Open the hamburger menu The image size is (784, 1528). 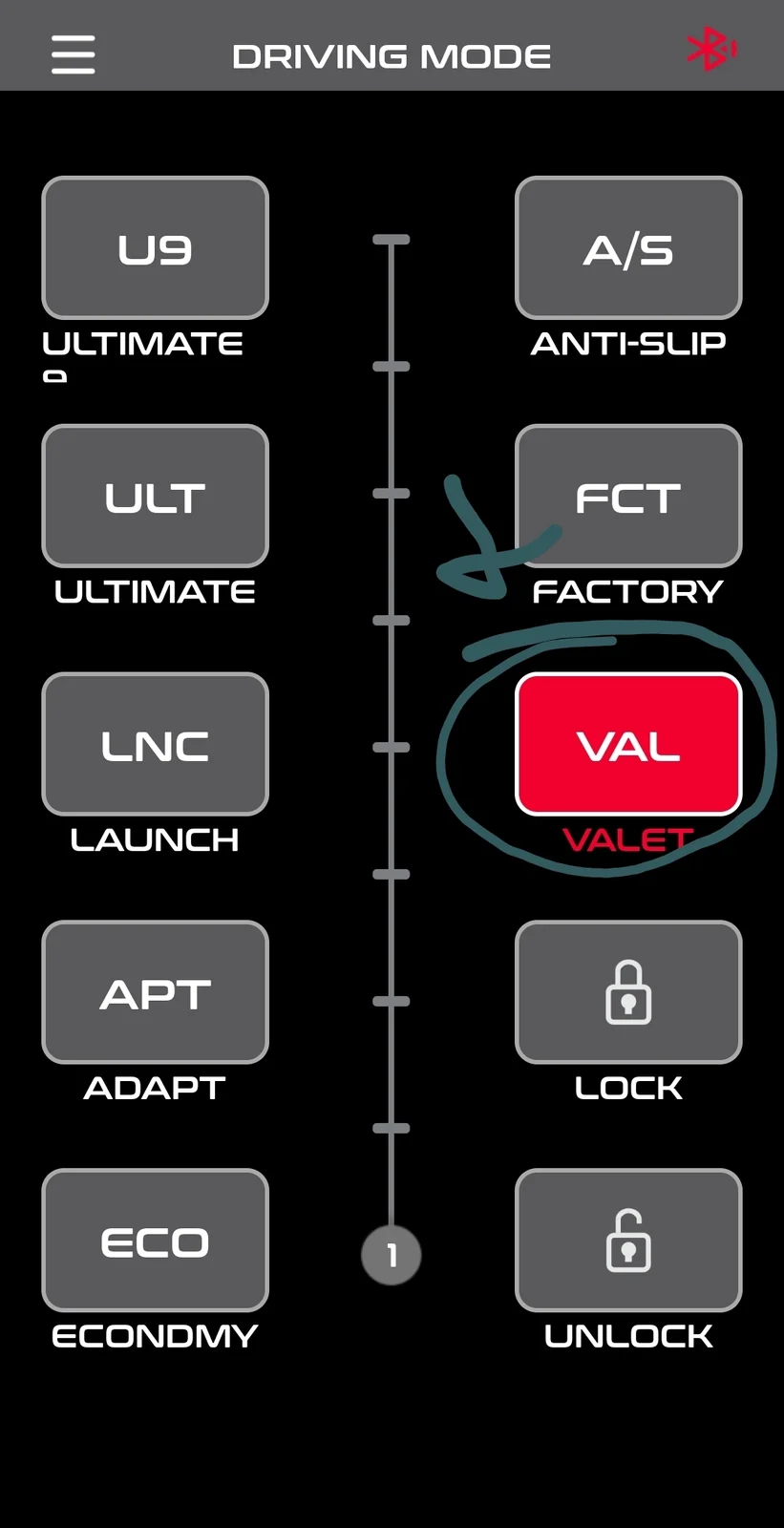tap(73, 54)
